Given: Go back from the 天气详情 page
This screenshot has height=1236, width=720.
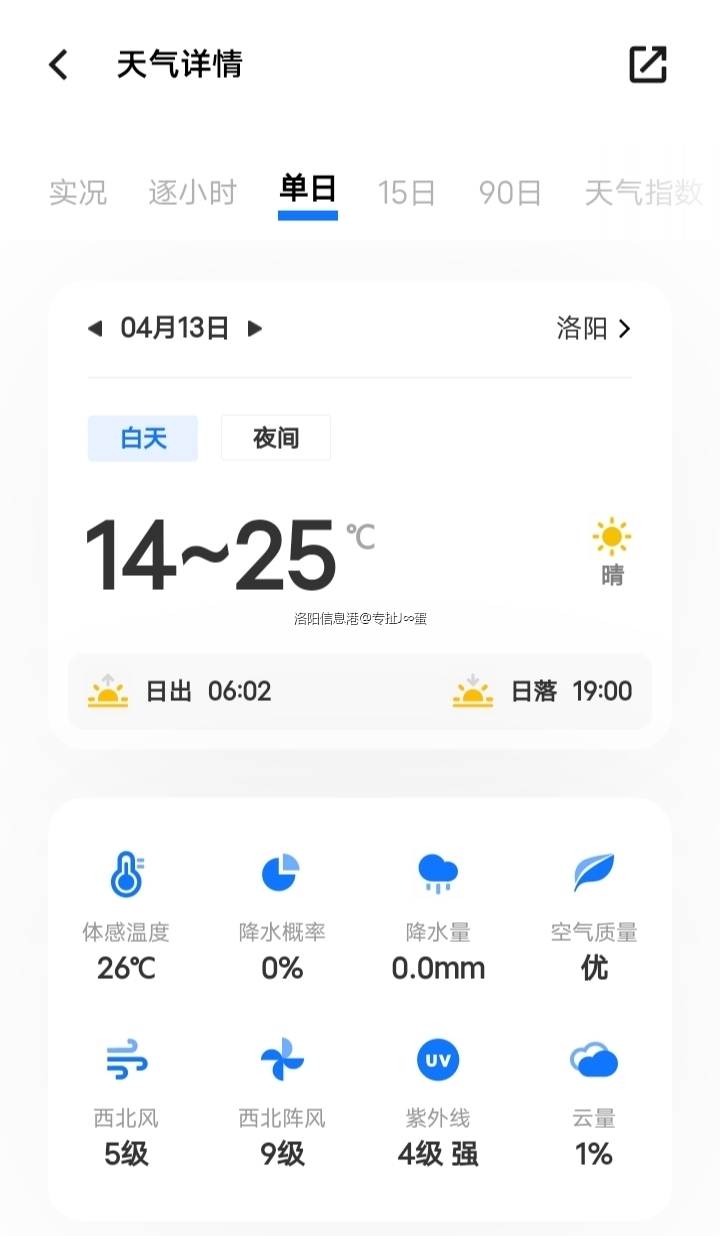Looking at the screenshot, I should point(59,65).
